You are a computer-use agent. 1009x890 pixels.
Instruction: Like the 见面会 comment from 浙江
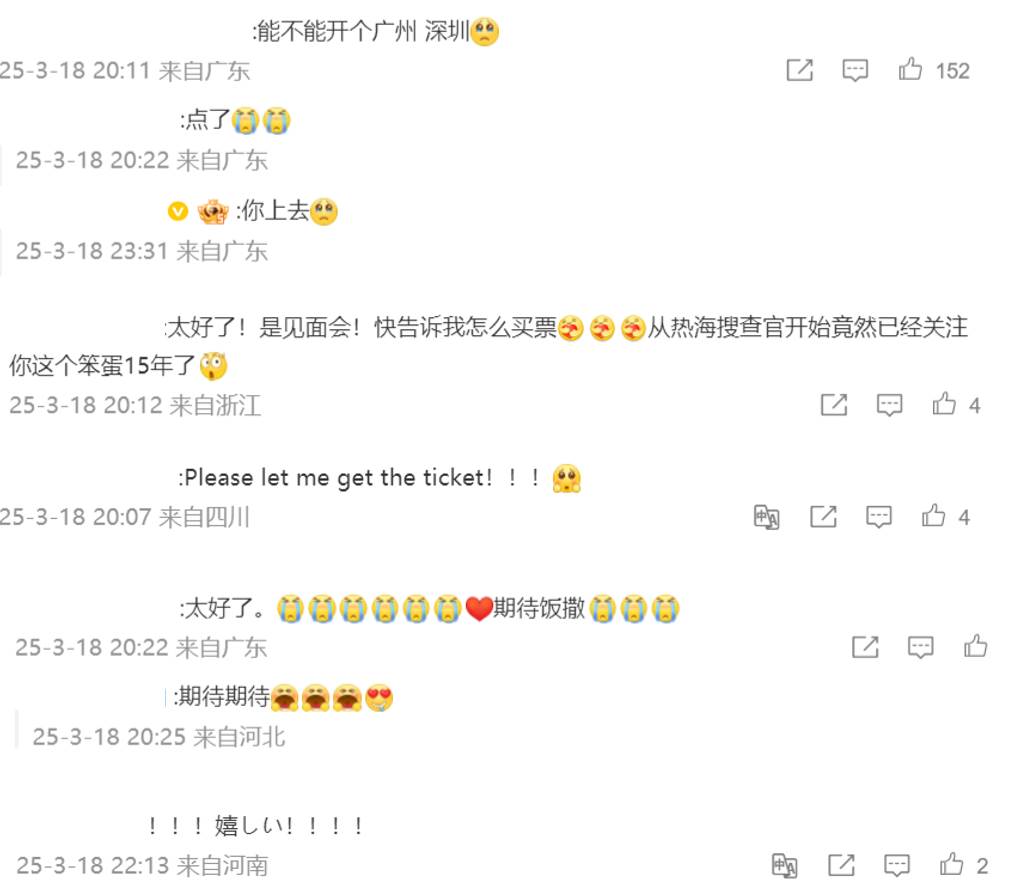tap(944, 404)
